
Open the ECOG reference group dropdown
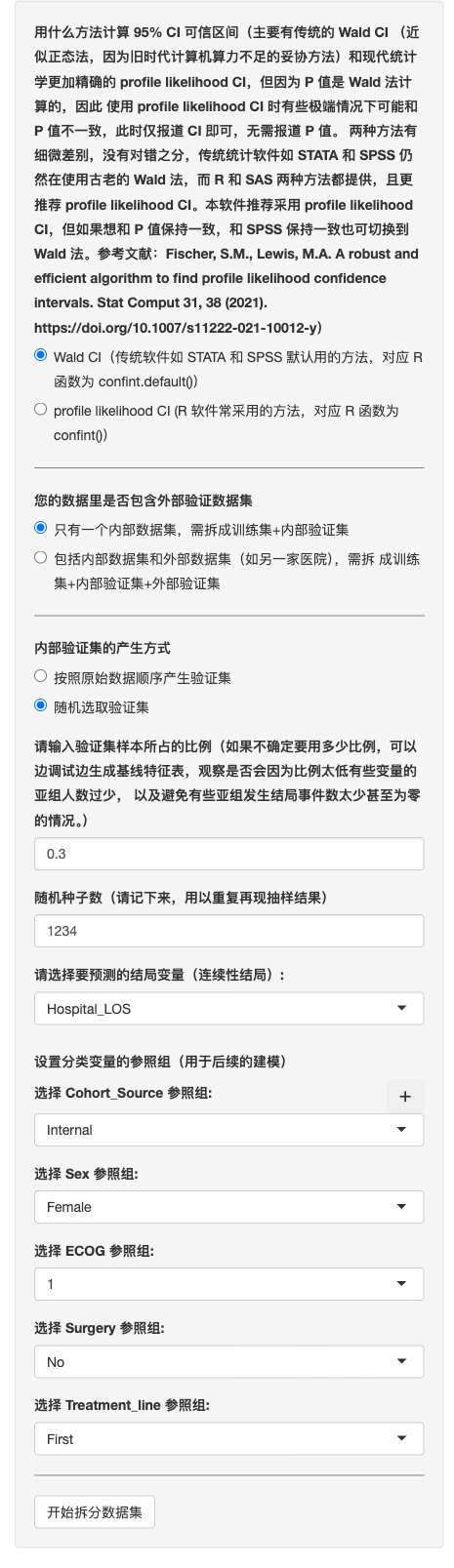228,1284
